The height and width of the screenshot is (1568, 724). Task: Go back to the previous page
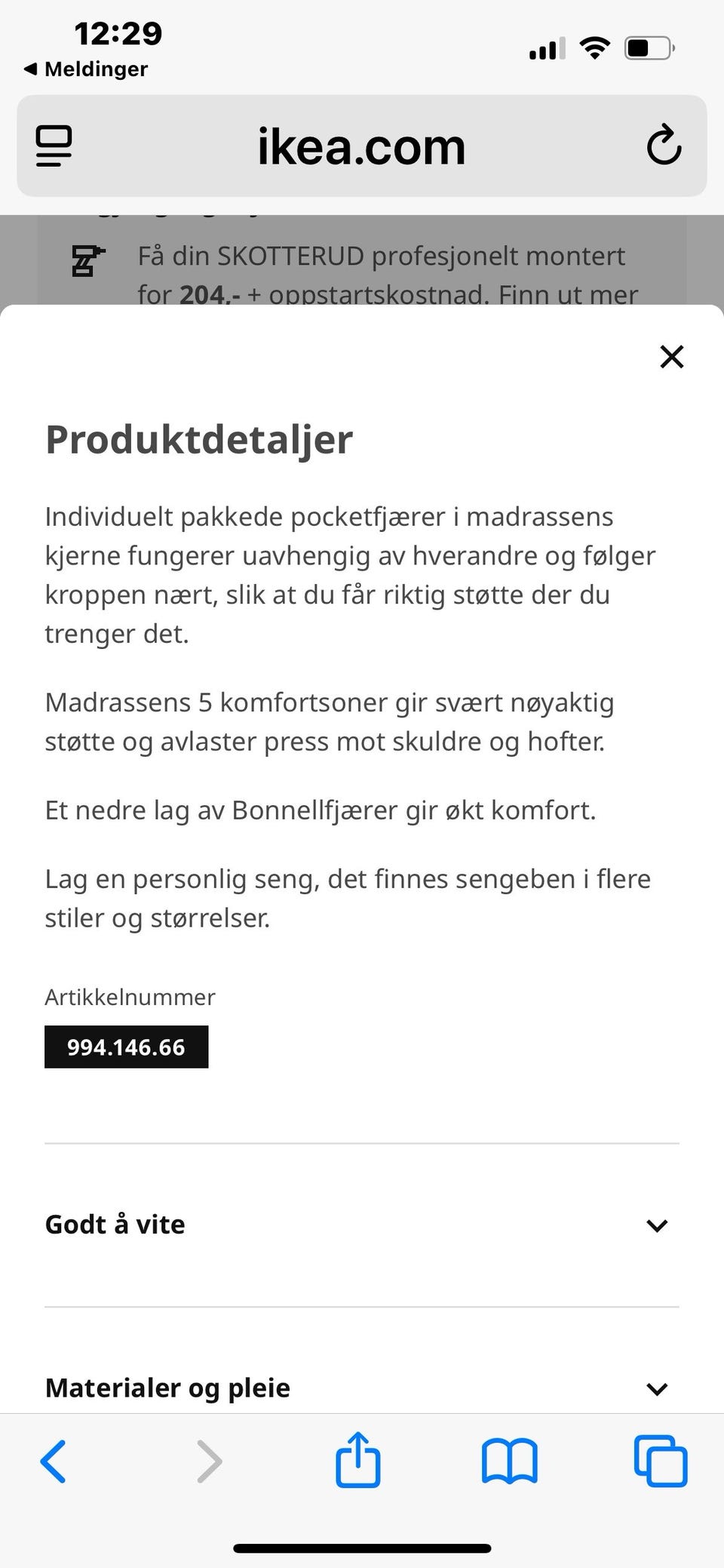(53, 1461)
